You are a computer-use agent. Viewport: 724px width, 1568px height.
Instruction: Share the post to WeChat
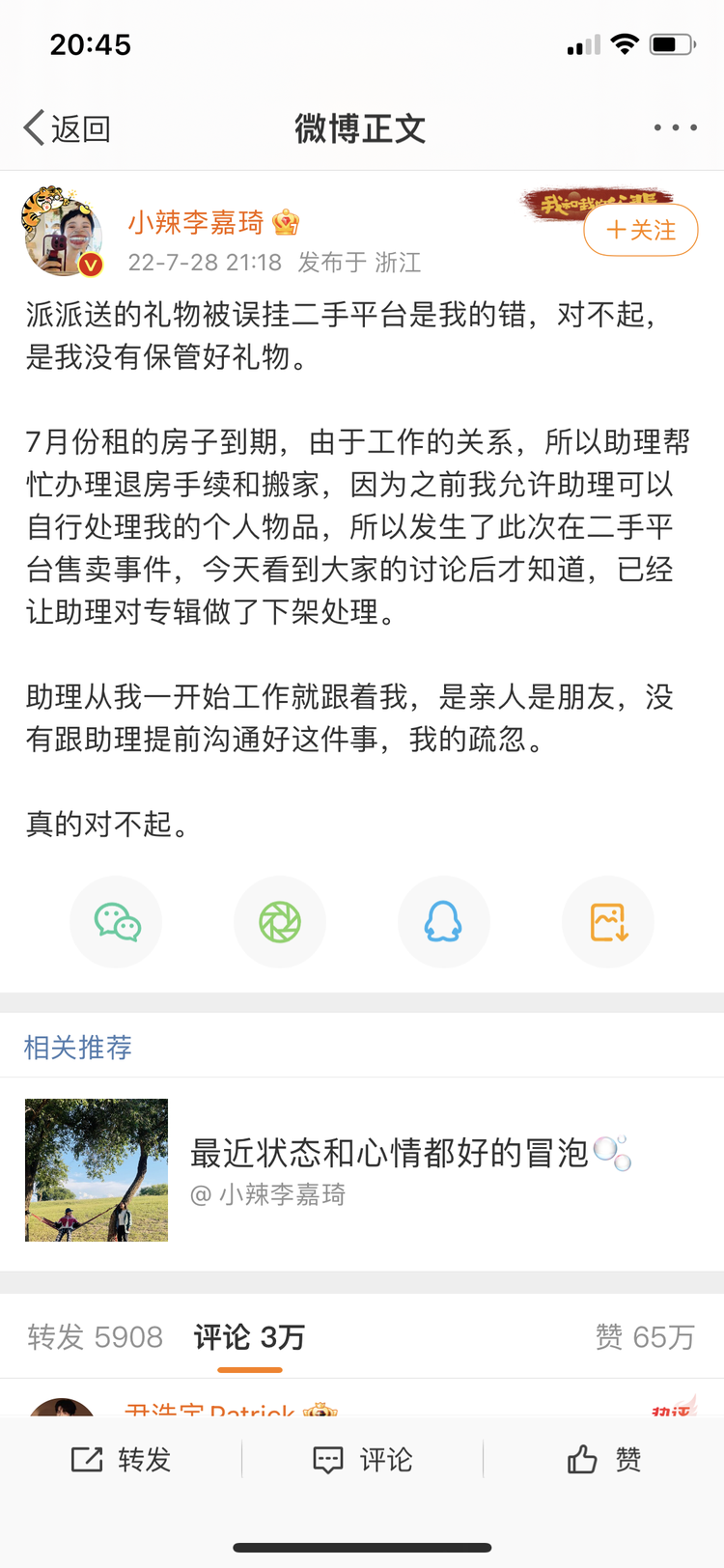click(x=116, y=921)
